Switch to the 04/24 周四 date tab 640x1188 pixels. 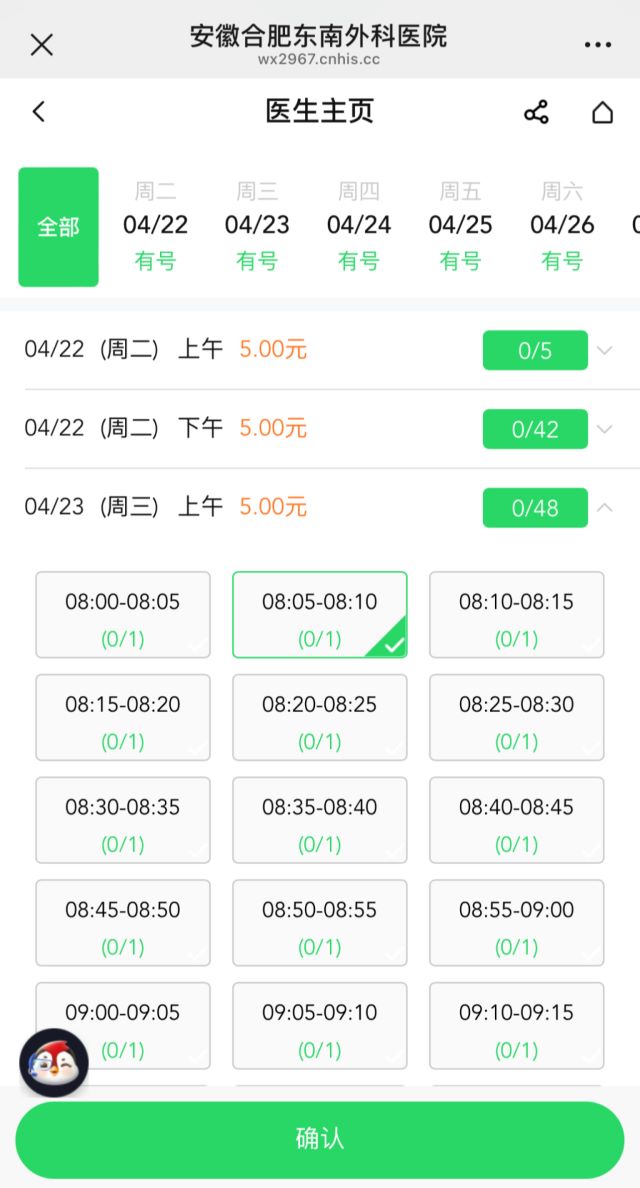pos(359,226)
